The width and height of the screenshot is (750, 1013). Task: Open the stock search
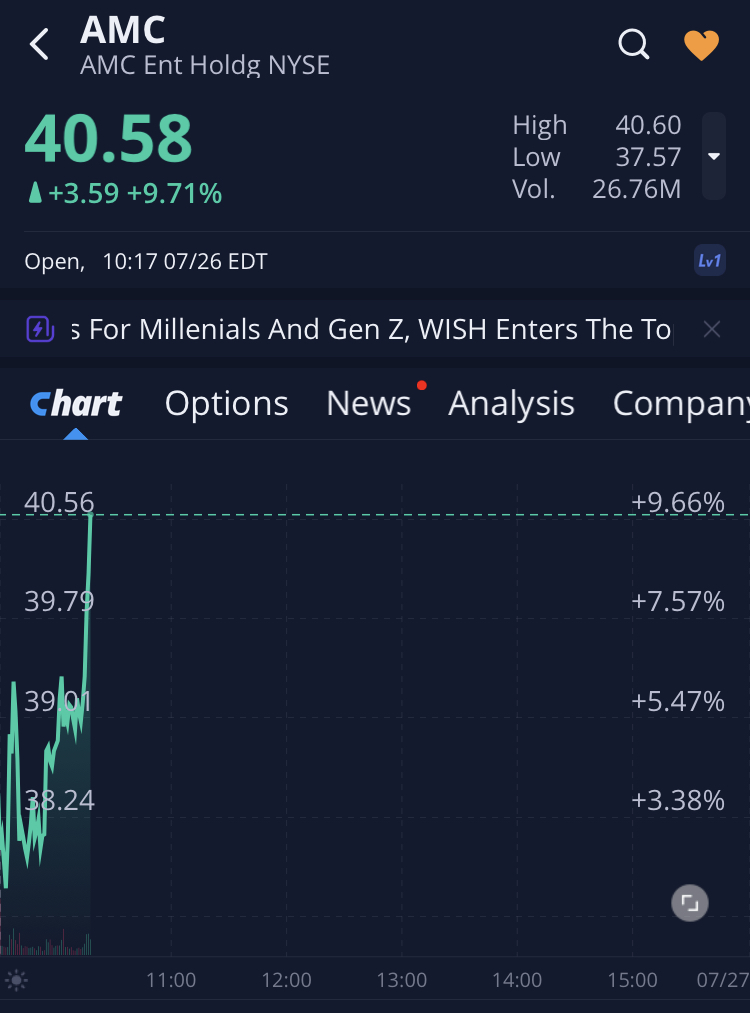coord(634,44)
